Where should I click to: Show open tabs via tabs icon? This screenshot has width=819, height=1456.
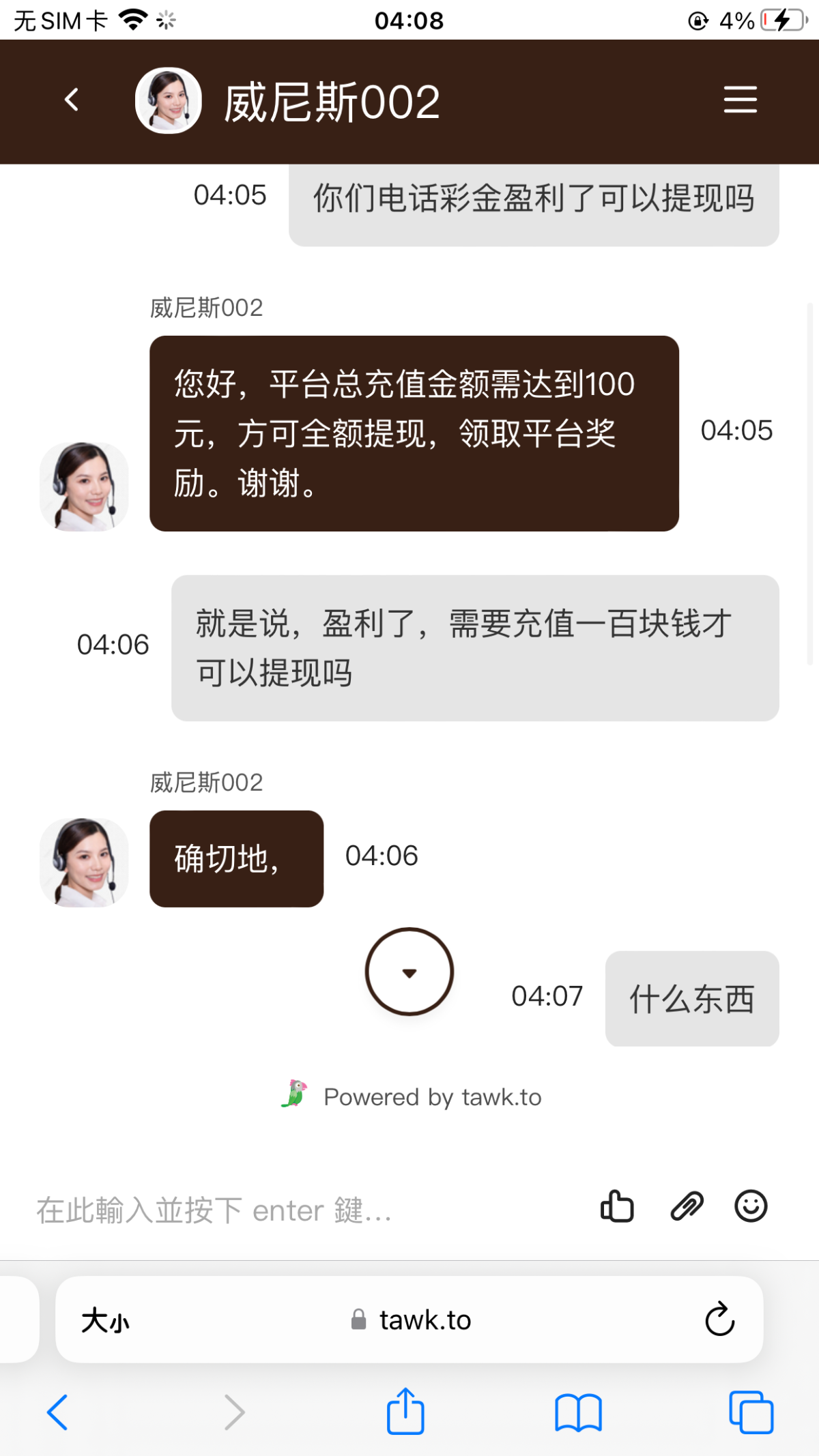click(751, 1411)
